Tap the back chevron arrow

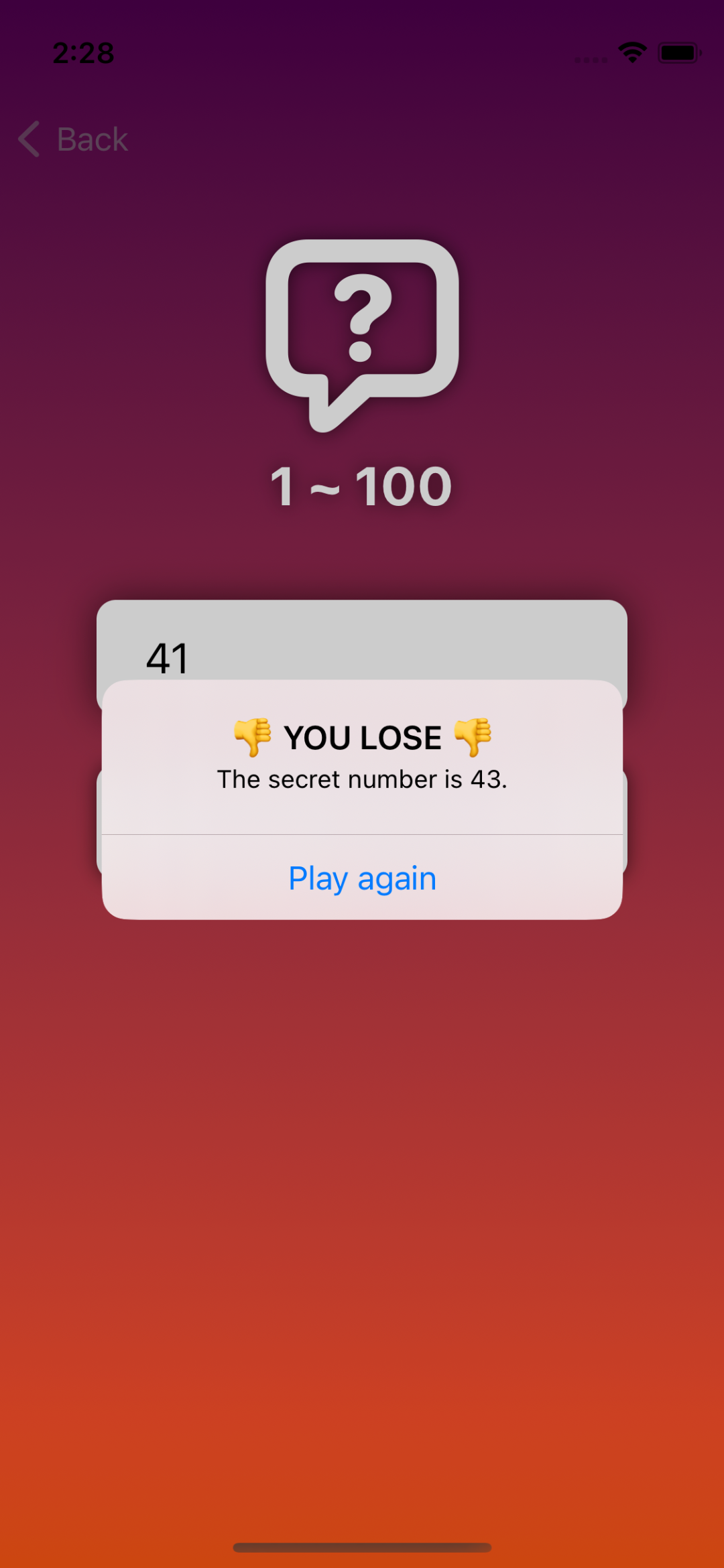coord(28,139)
